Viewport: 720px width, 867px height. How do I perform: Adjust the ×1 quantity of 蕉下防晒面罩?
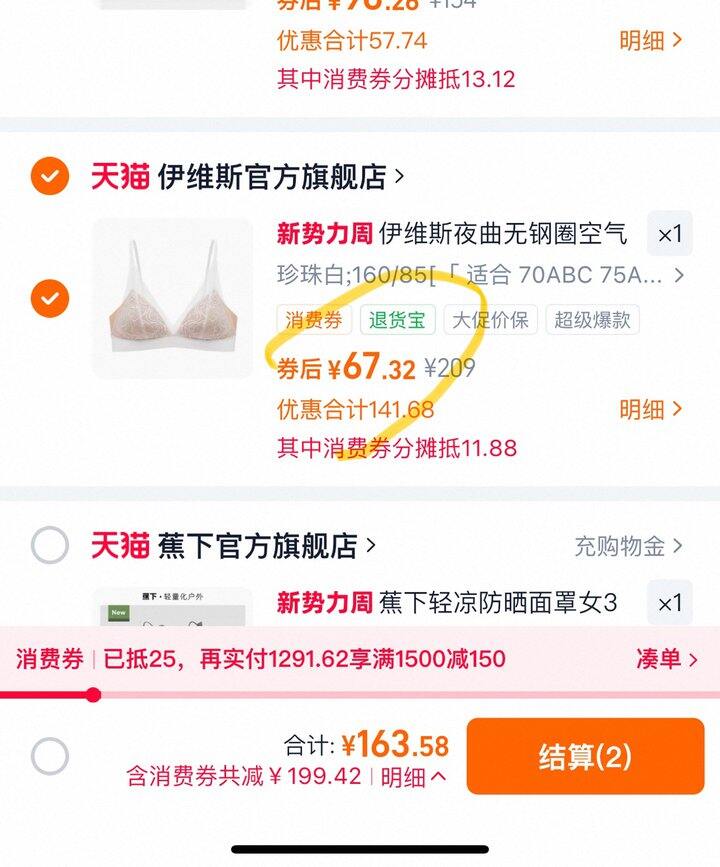pyautogui.click(x=669, y=603)
